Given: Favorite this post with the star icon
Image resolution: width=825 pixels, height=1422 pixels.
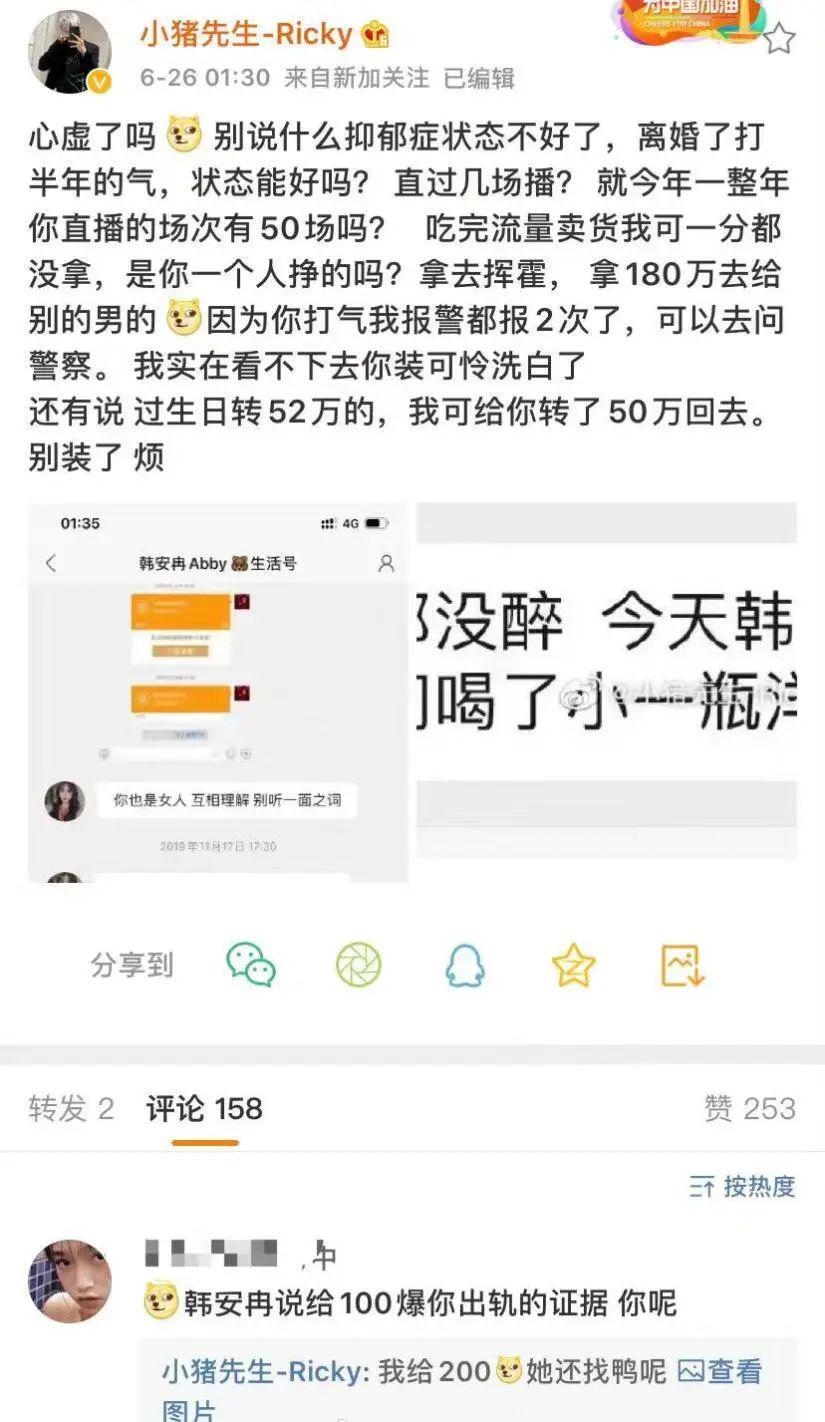Looking at the screenshot, I should (x=778, y=39).
